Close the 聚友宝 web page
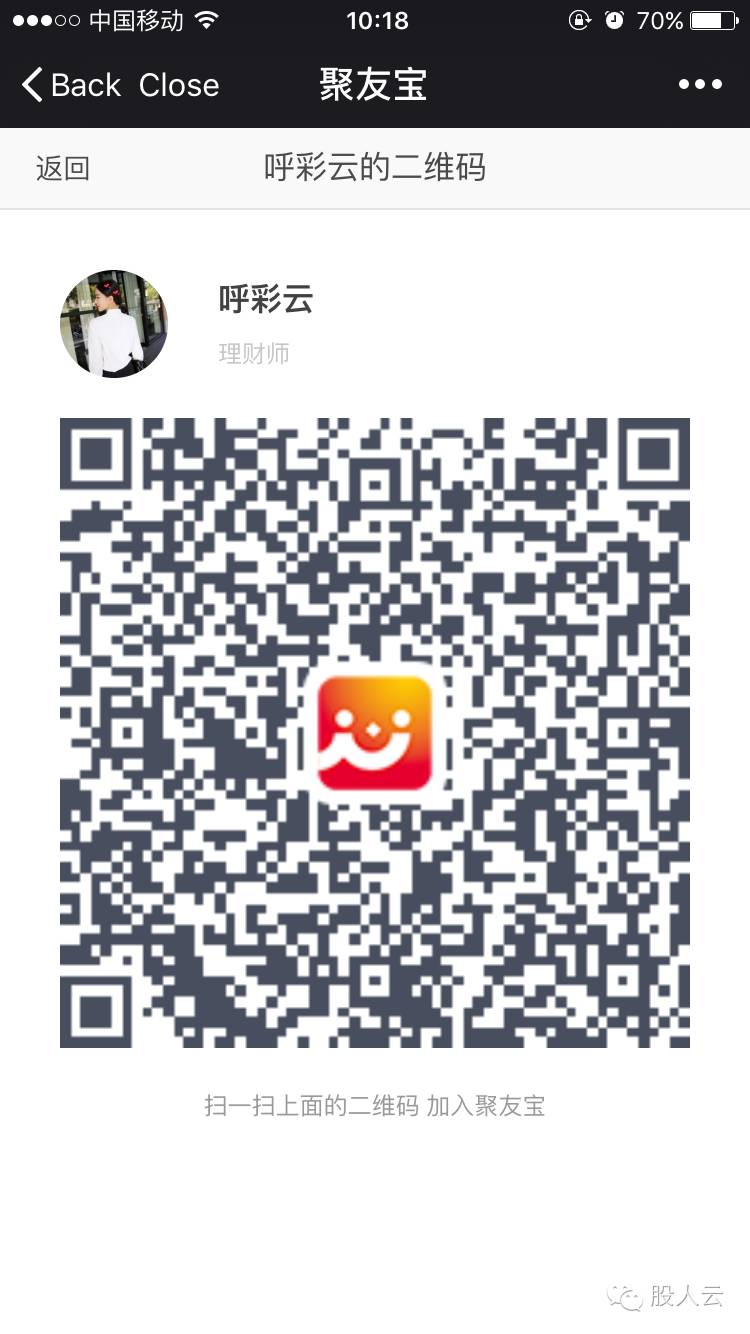 [178, 85]
